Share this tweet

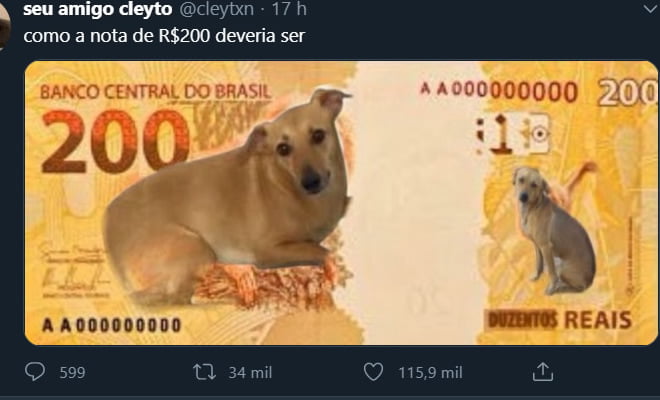[x=543, y=372]
